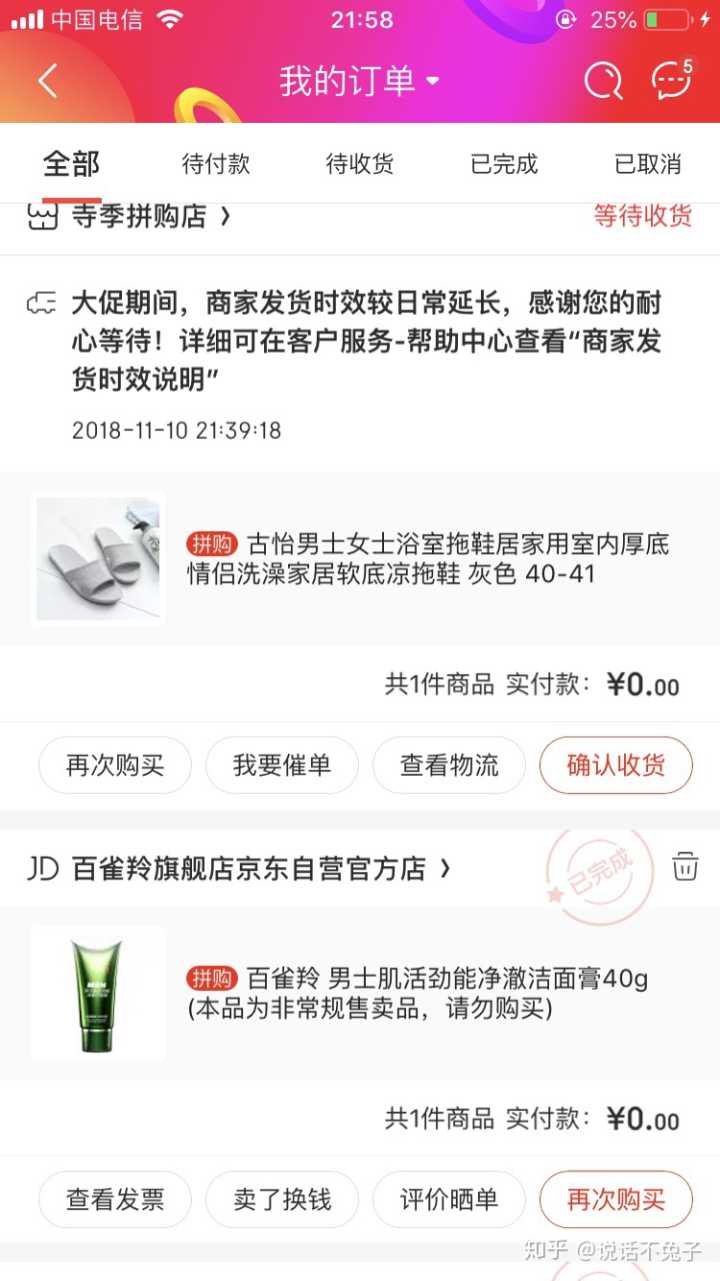Switch to the 待付款 tab
The width and height of the screenshot is (720, 1281).
click(216, 164)
